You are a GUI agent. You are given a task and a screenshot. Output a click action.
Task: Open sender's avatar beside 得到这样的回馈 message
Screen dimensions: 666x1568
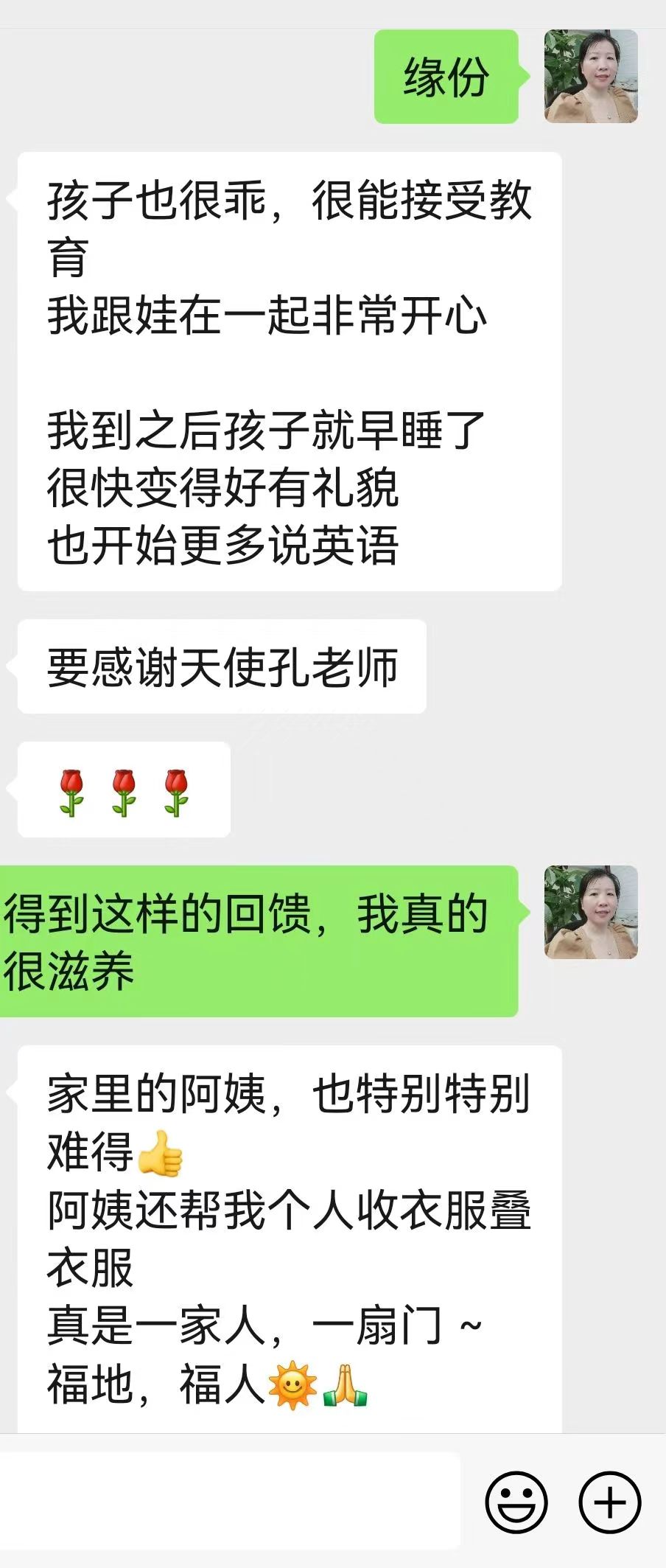[x=591, y=912]
